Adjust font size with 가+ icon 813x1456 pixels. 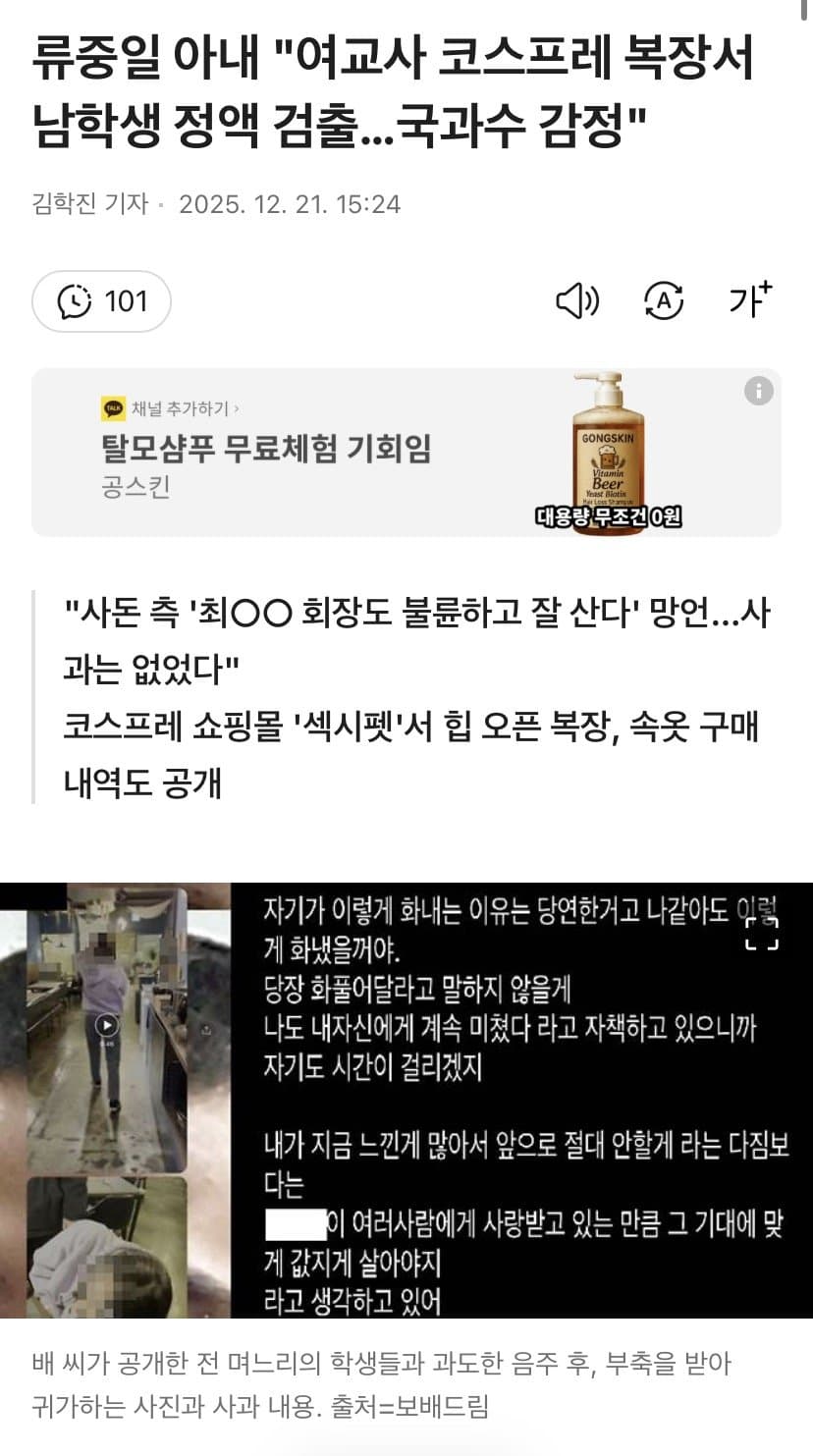750,300
